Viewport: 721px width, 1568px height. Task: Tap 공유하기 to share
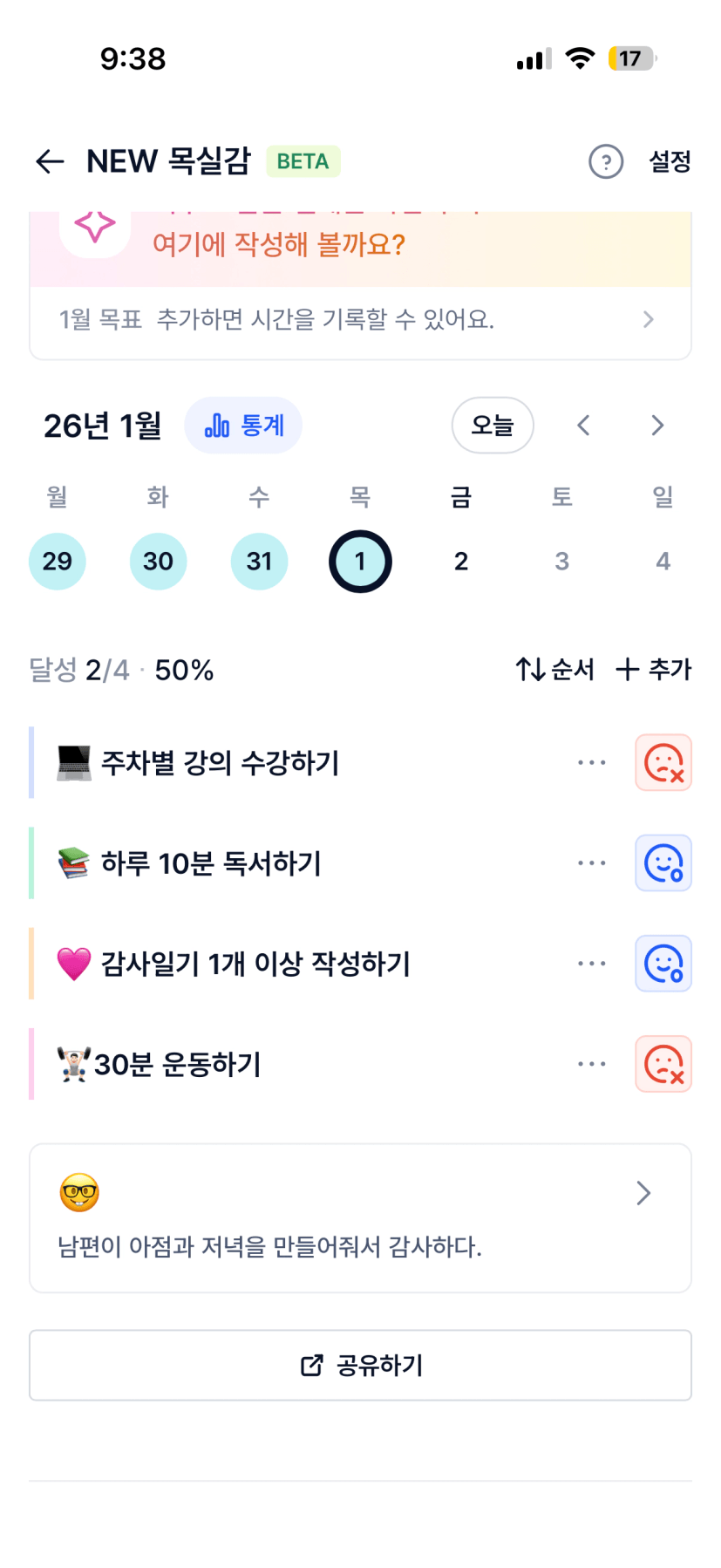click(359, 1366)
